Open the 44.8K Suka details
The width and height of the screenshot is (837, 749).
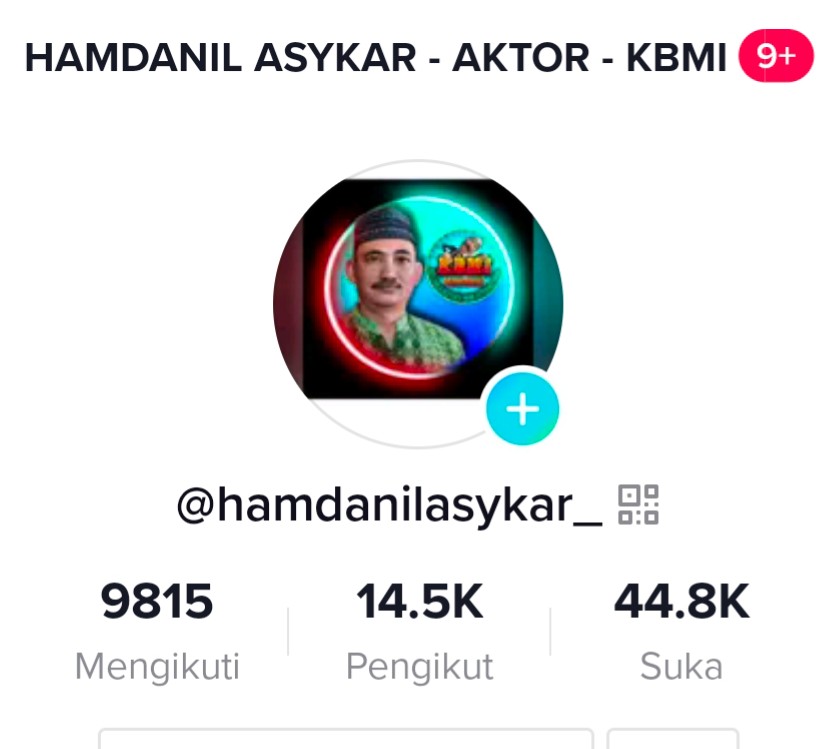681,630
